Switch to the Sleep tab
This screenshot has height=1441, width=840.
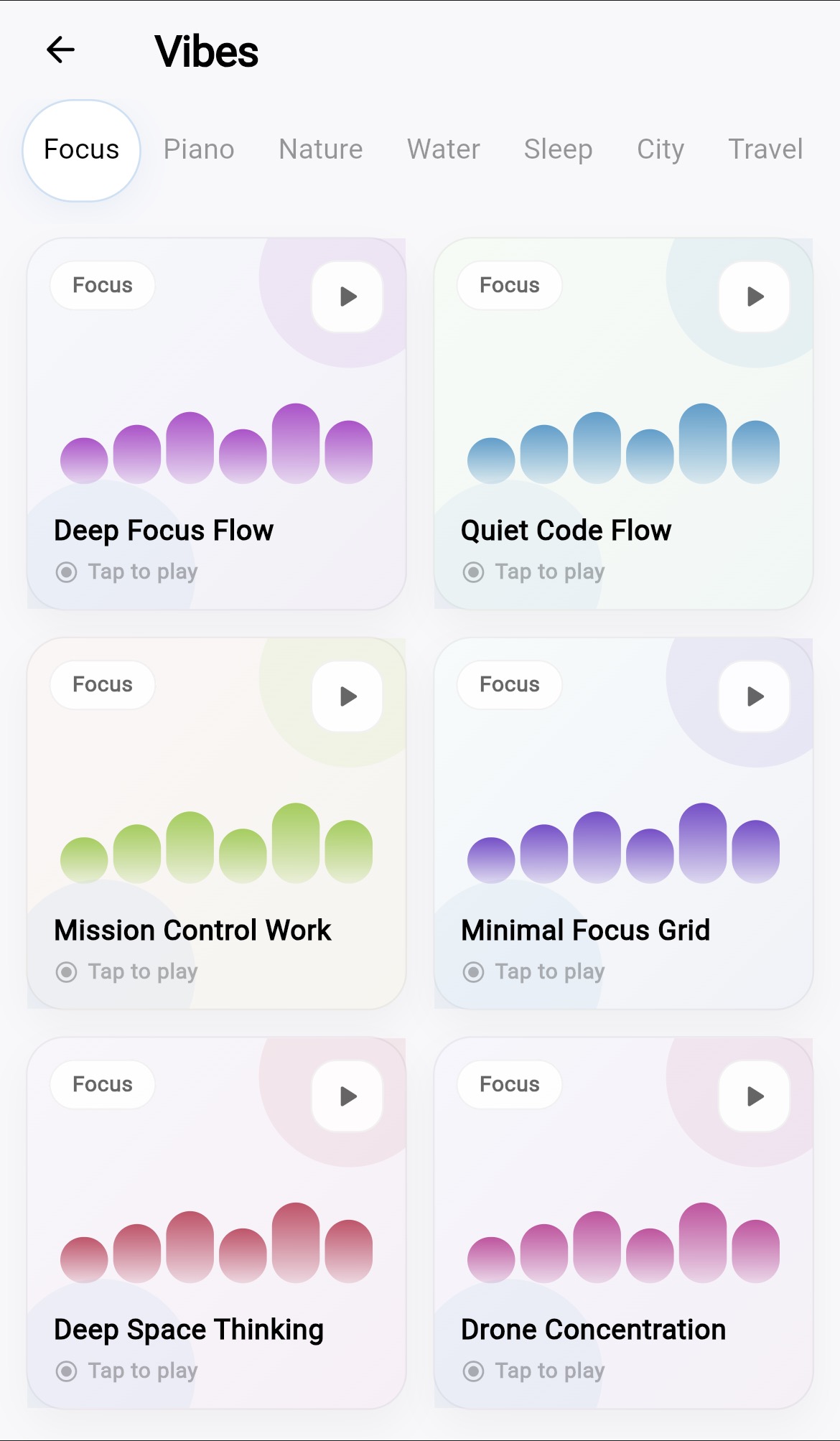(x=558, y=149)
